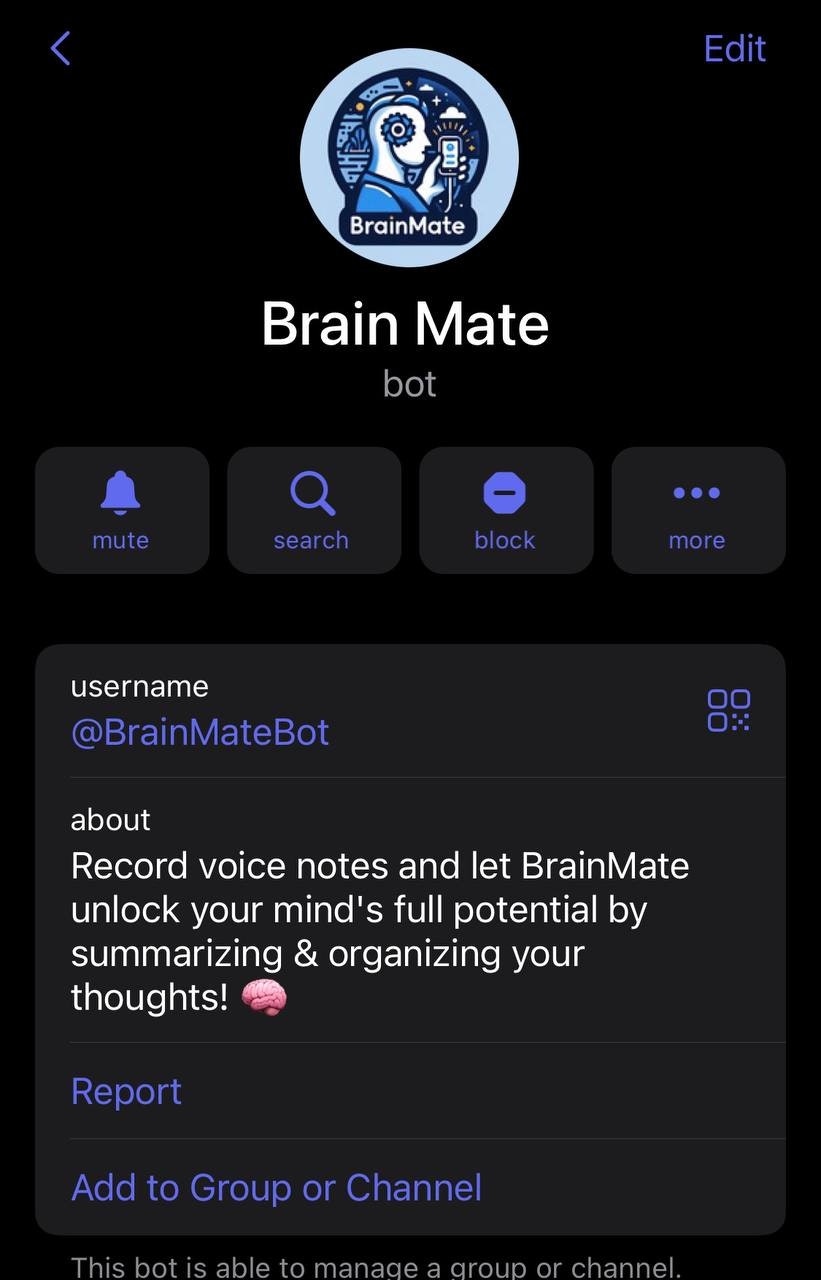Viewport: 821px width, 1280px height.
Task: Open the more options menu
Action: [x=697, y=510]
